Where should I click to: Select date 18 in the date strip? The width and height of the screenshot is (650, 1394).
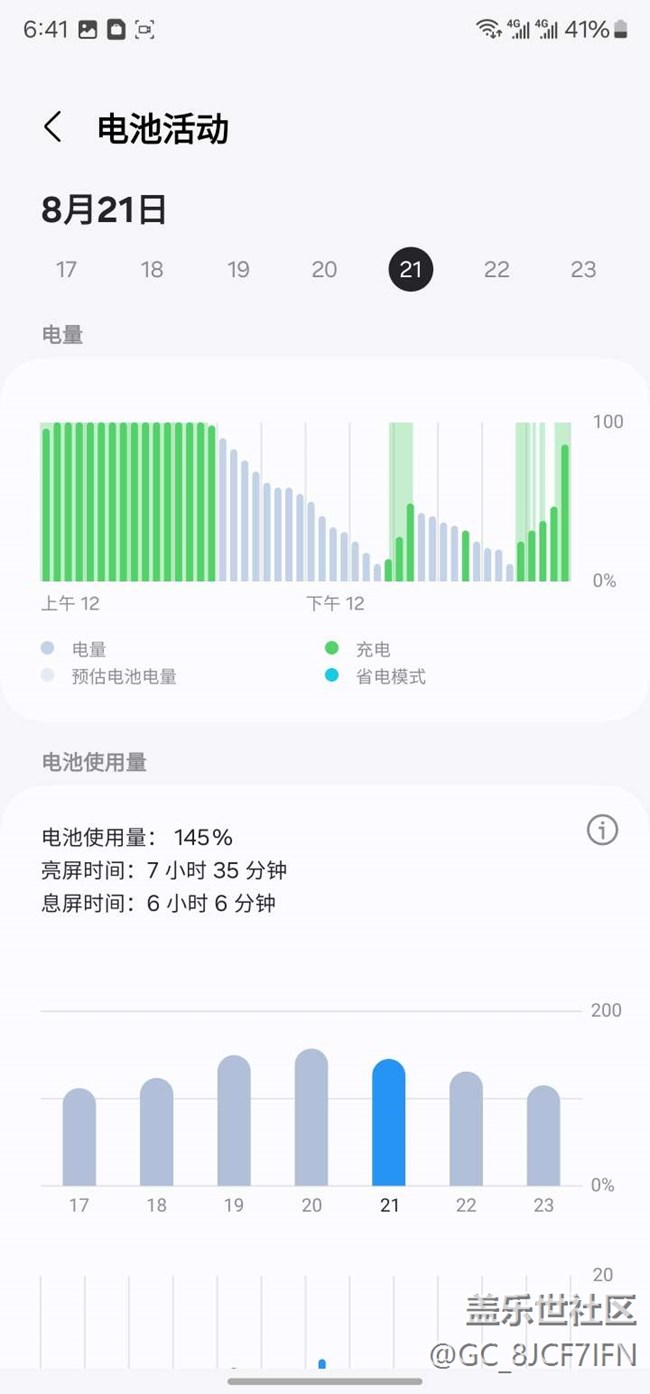(152, 269)
